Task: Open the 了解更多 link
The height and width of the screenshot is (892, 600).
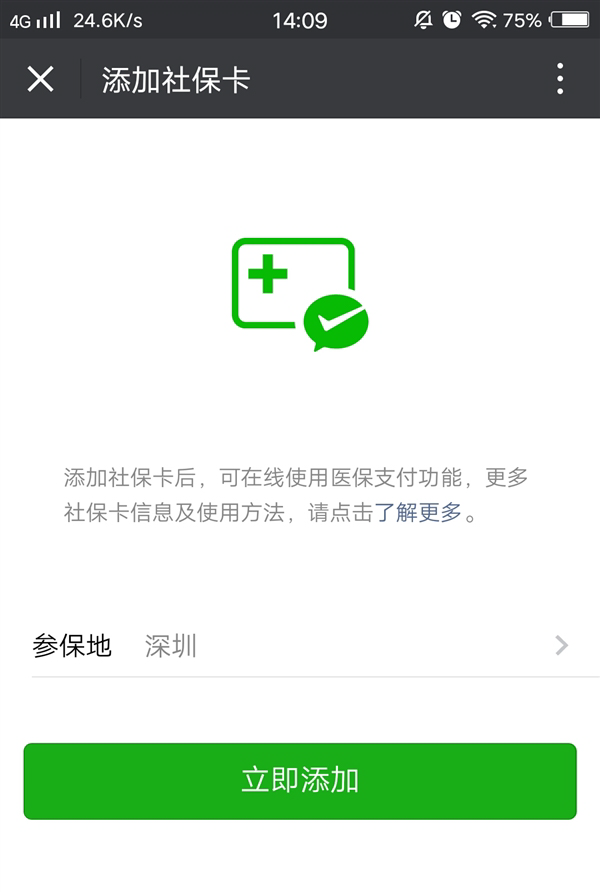Action: pyautogui.click(x=418, y=513)
